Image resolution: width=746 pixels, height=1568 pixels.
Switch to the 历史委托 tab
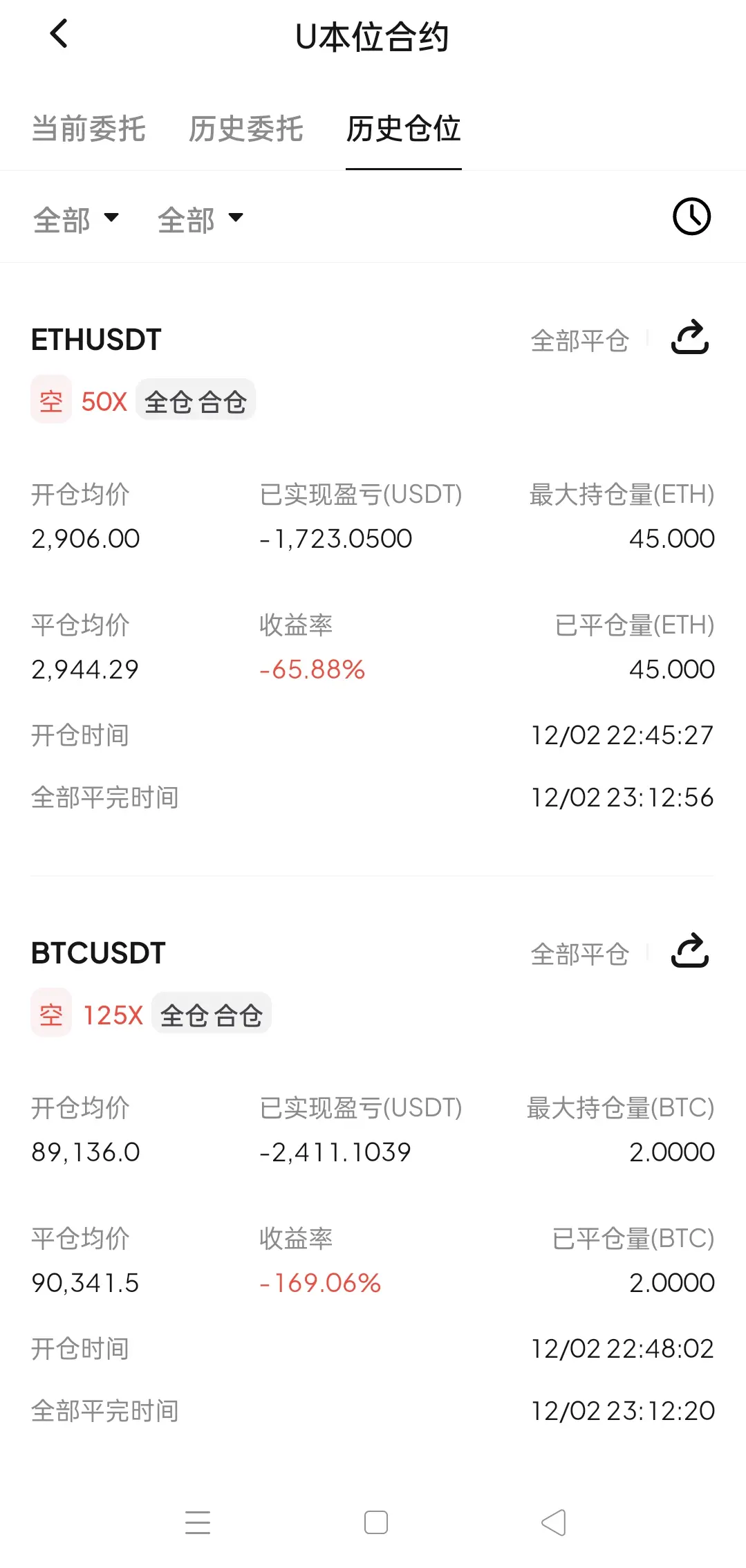tap(246, 129)
